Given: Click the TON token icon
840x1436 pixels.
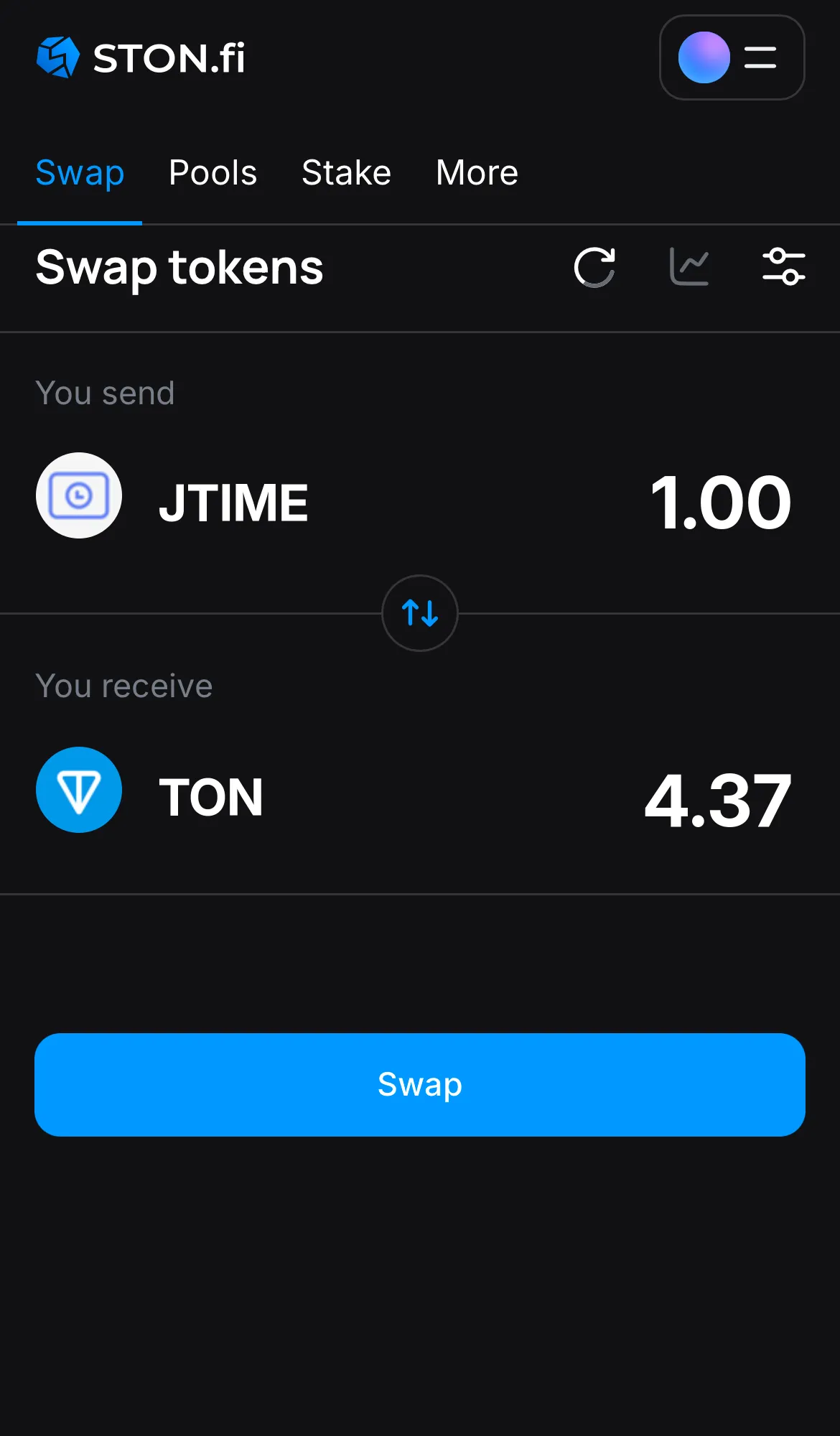Looking at the screenshot, I should click(x=78, y=790).
